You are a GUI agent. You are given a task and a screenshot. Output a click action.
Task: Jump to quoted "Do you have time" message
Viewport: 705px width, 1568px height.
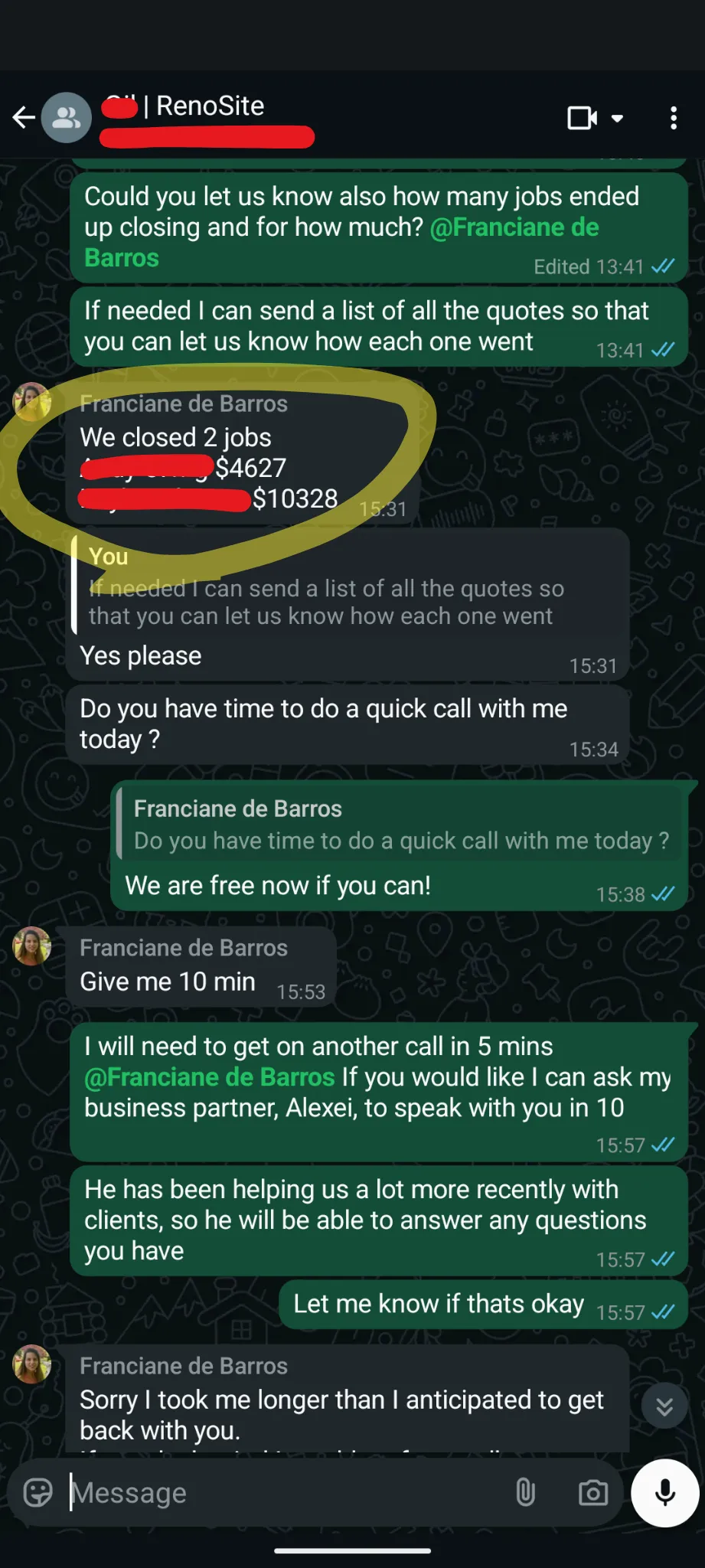399,824
